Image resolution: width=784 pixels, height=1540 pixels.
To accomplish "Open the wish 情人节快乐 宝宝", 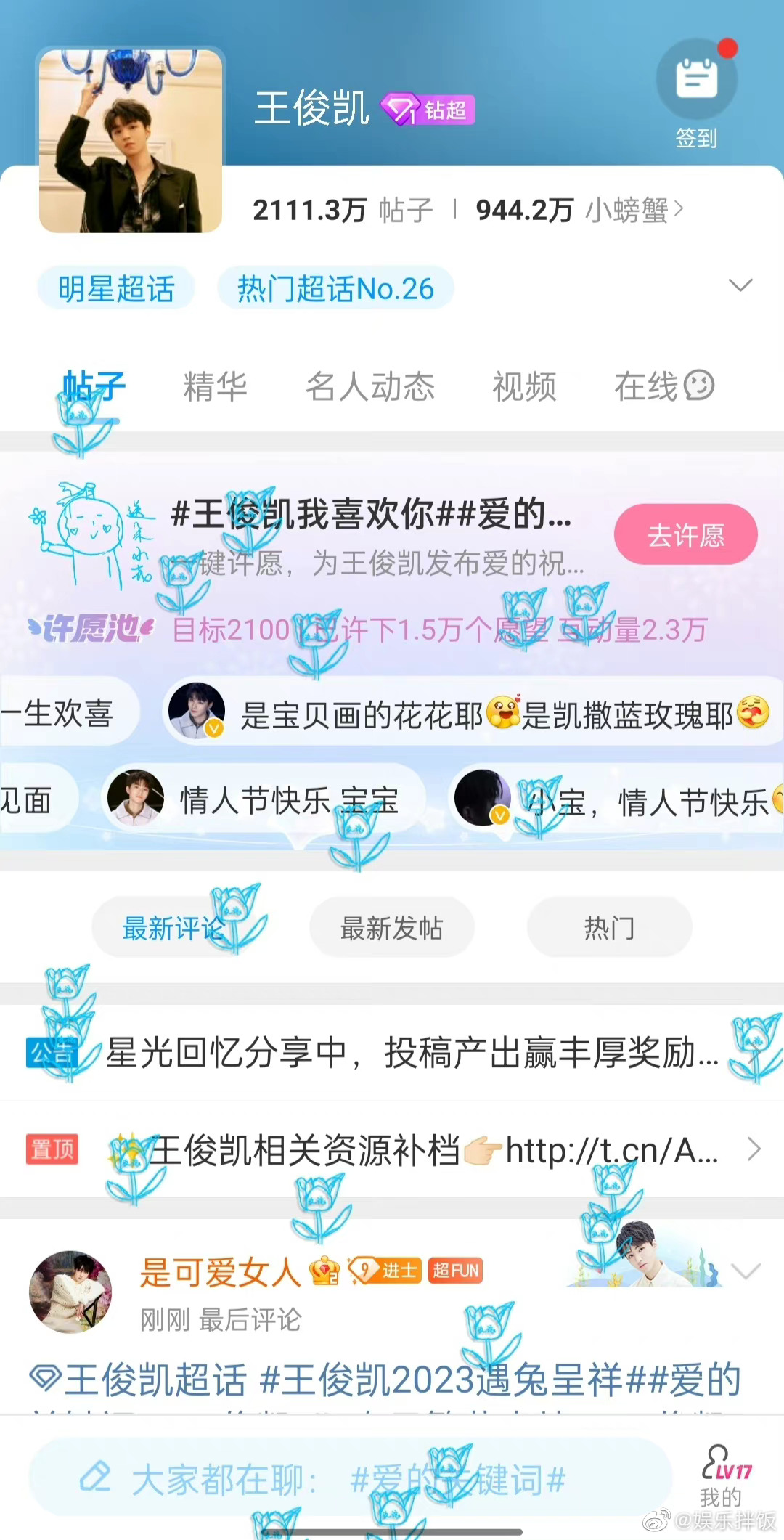I will [263, 799].
